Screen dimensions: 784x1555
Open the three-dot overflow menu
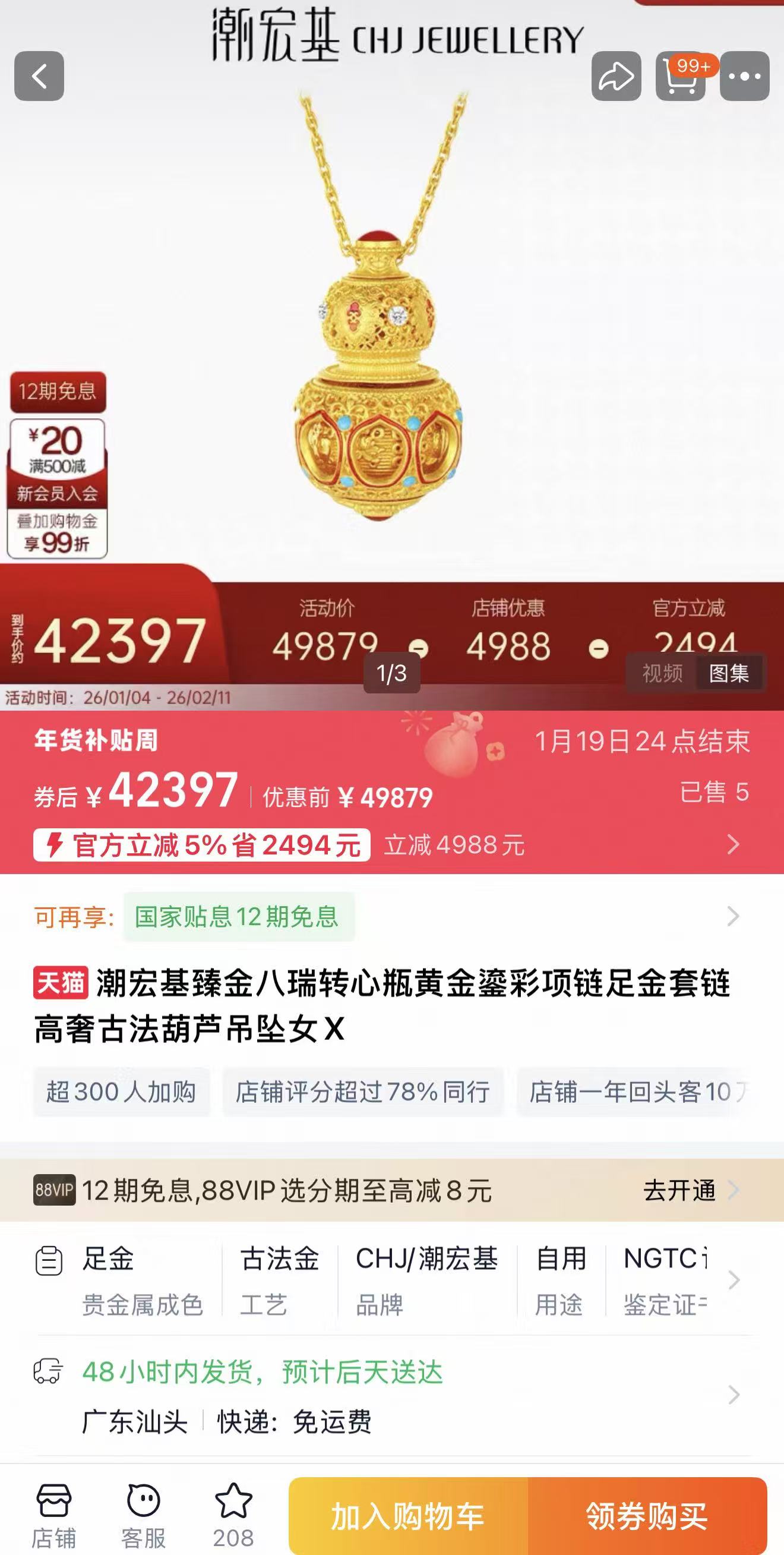coord(744,76)
